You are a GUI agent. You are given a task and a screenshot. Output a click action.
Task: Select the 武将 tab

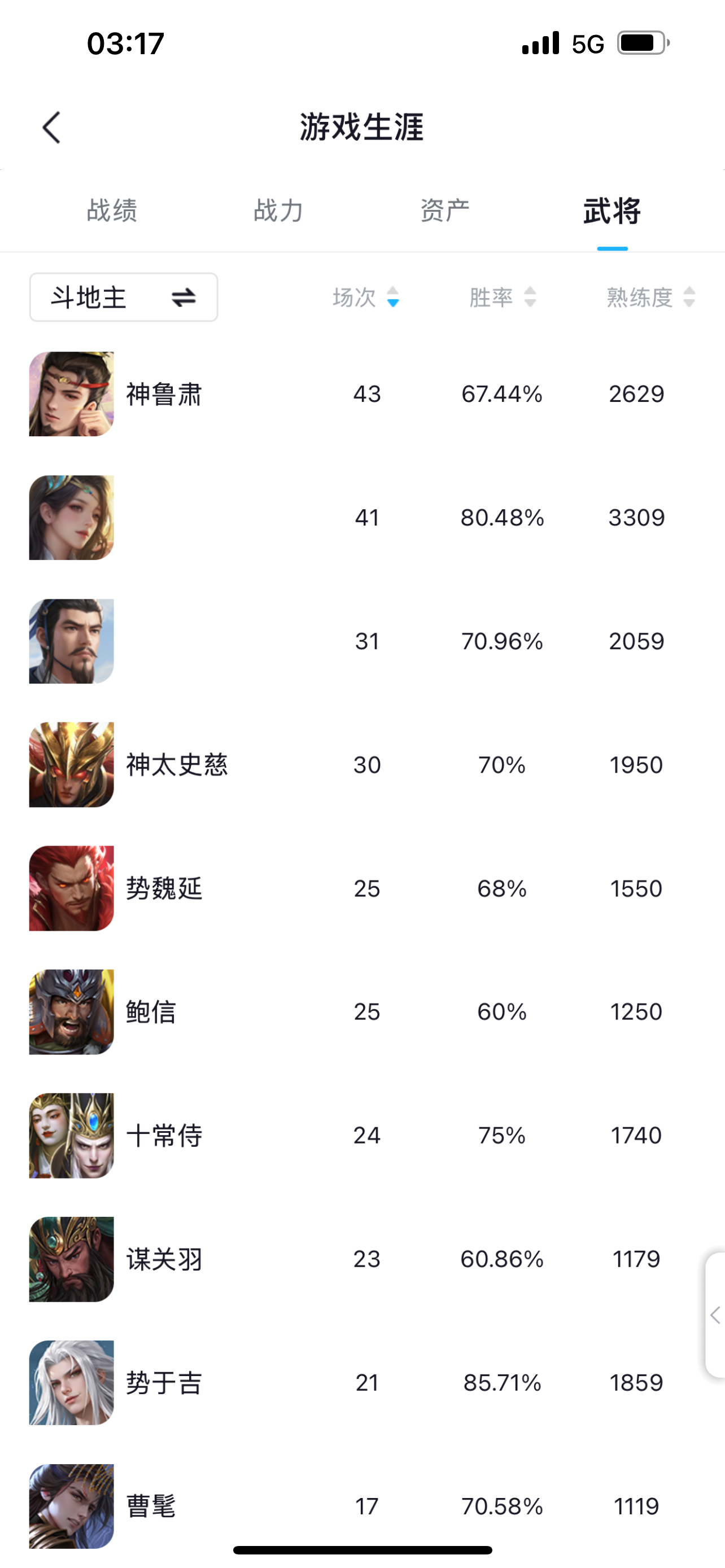tap(612, 211)
